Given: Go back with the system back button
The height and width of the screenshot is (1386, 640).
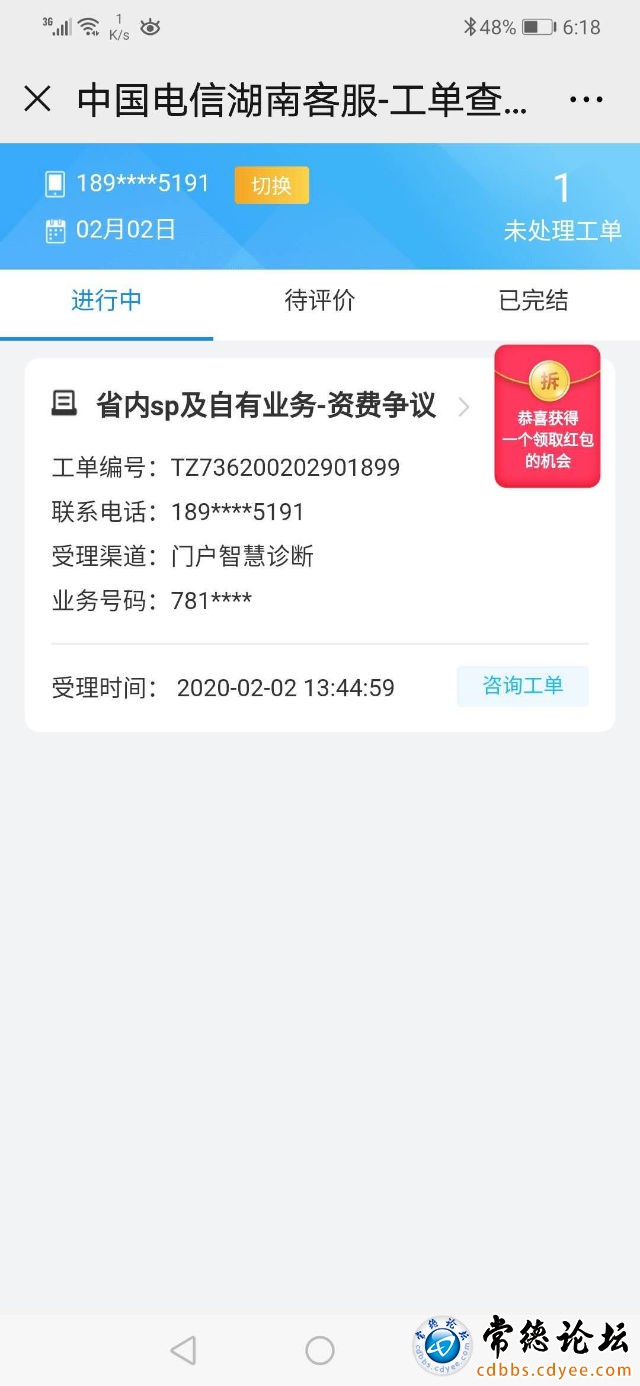Looking at the screenshot, I should tap(183, 1351).
